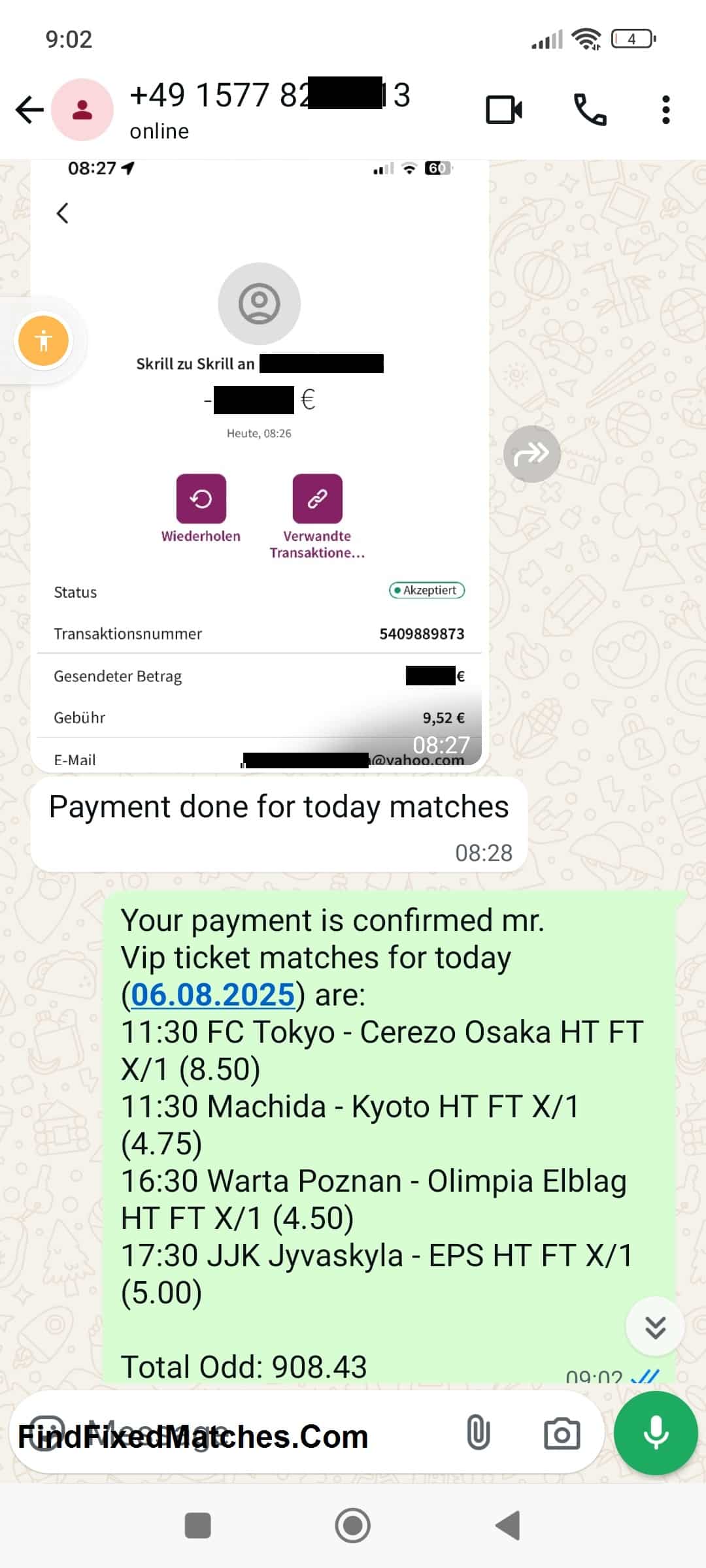
Task: Tap the system home button
Action: [x=353, y=1526]
